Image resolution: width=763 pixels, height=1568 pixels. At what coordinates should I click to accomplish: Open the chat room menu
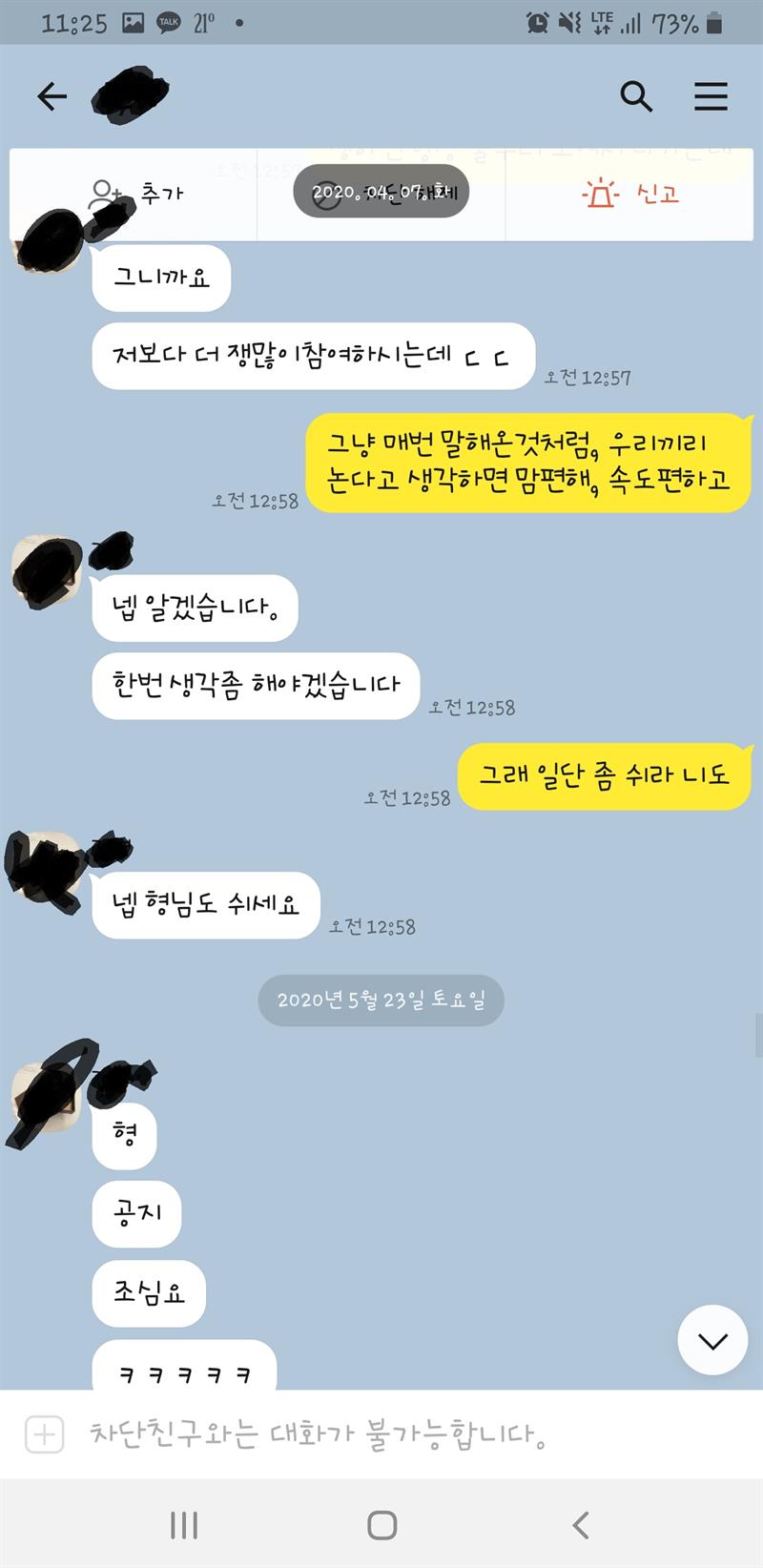711,96
